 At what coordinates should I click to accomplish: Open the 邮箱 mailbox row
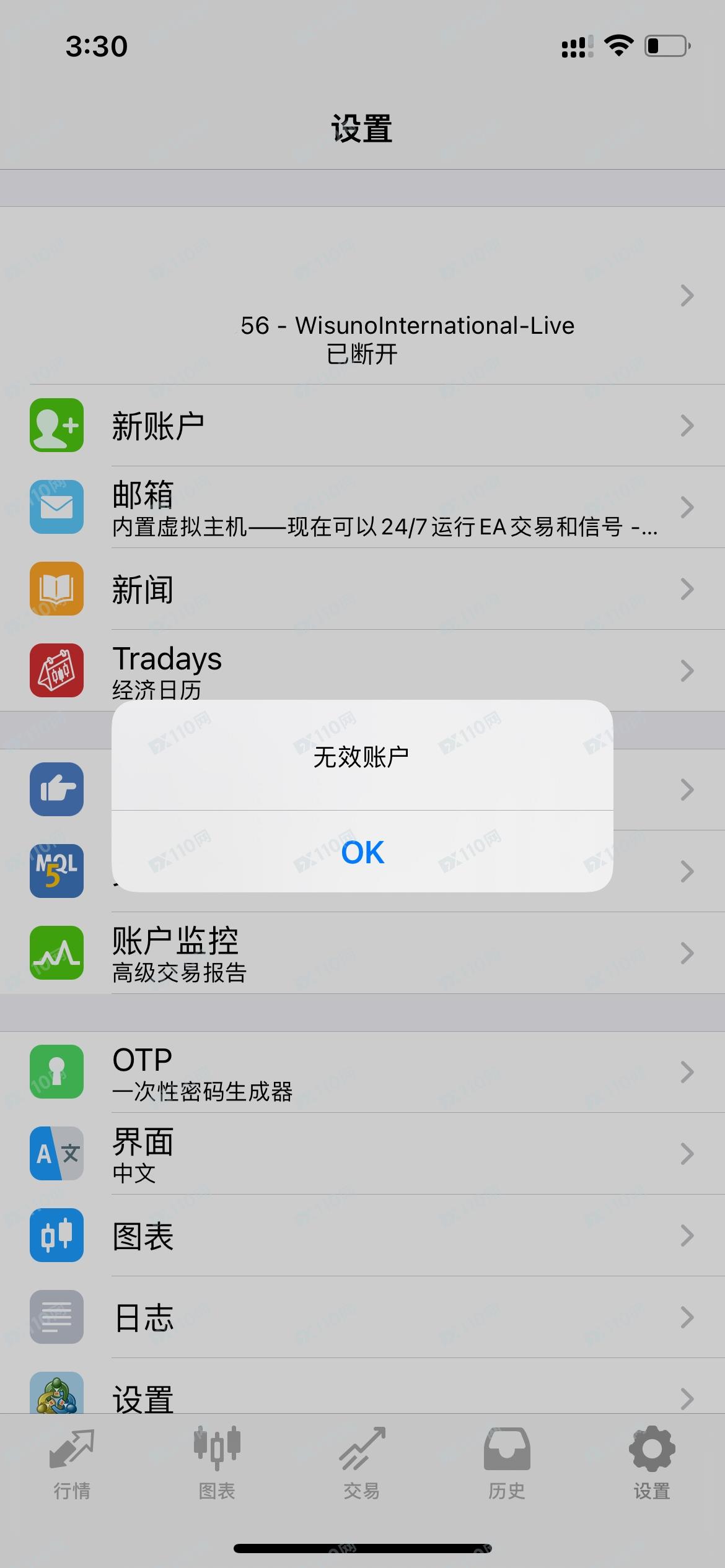362,507
